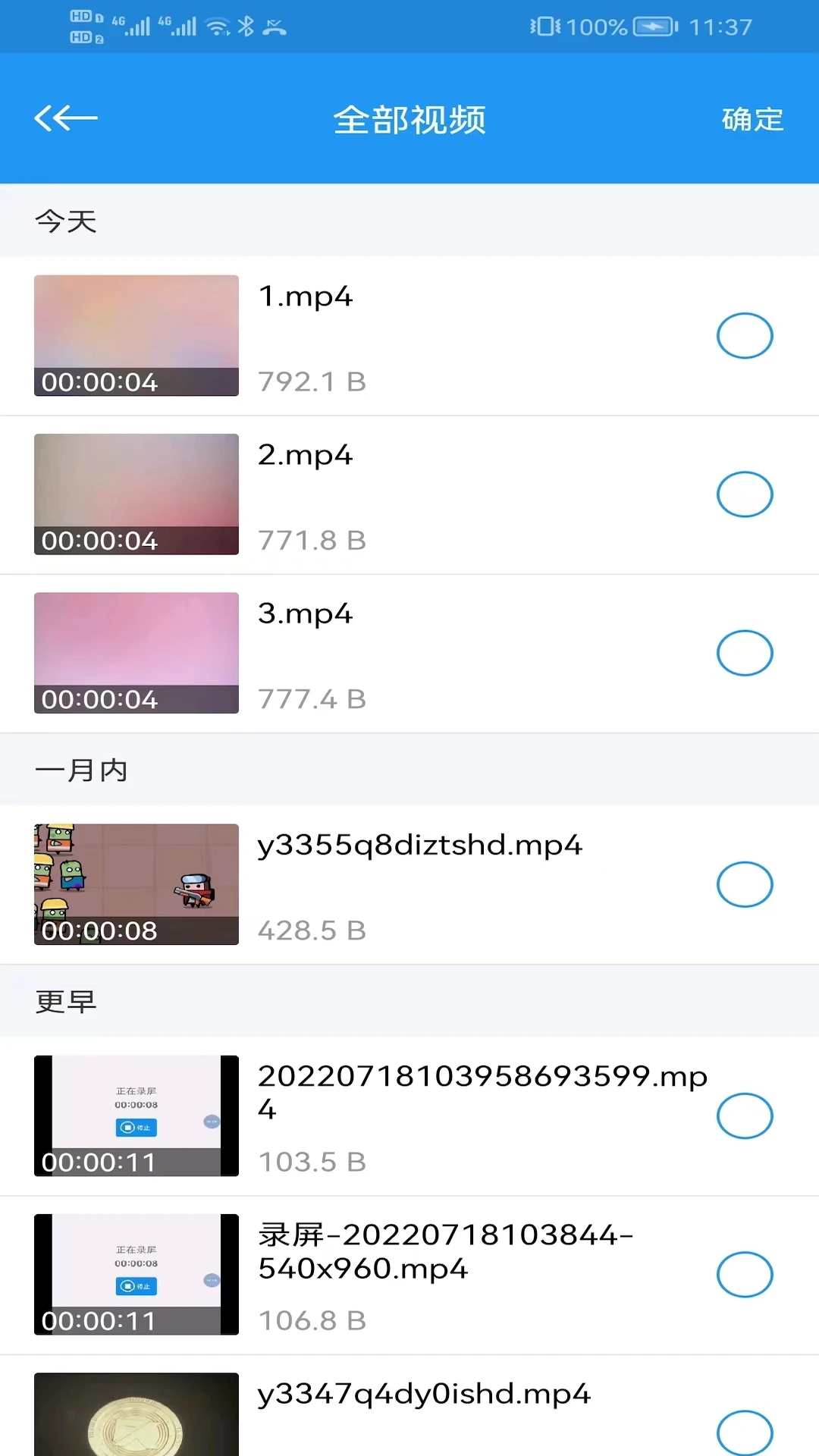Image resolution: width=819 pixels, height=1456 pixels.
Task: Select 录屏-20220718103844-540x960.mp4 circle
Action: [x=745, y=1275]
